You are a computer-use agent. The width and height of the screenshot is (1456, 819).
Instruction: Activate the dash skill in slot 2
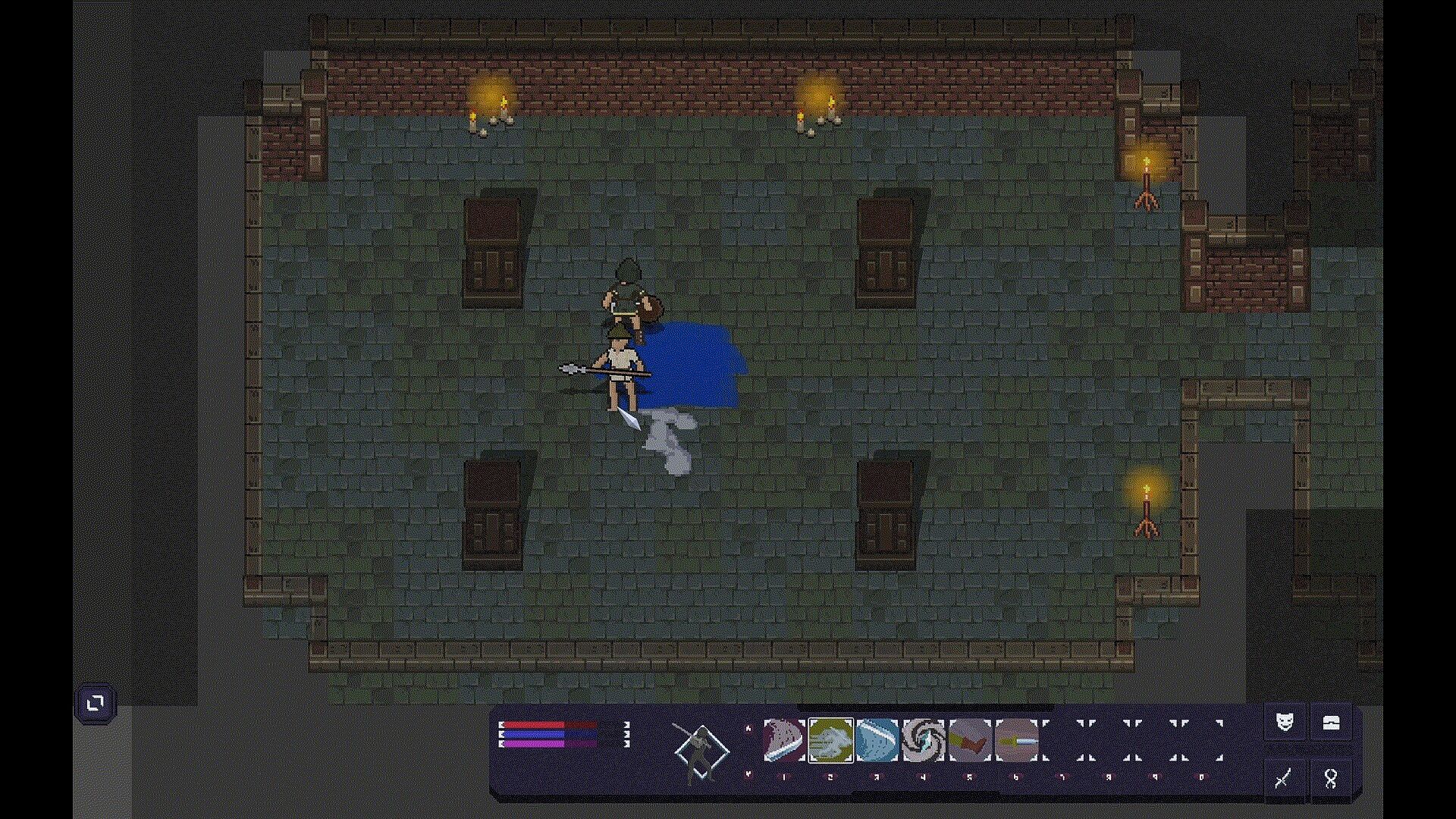(x=830, y=740)
